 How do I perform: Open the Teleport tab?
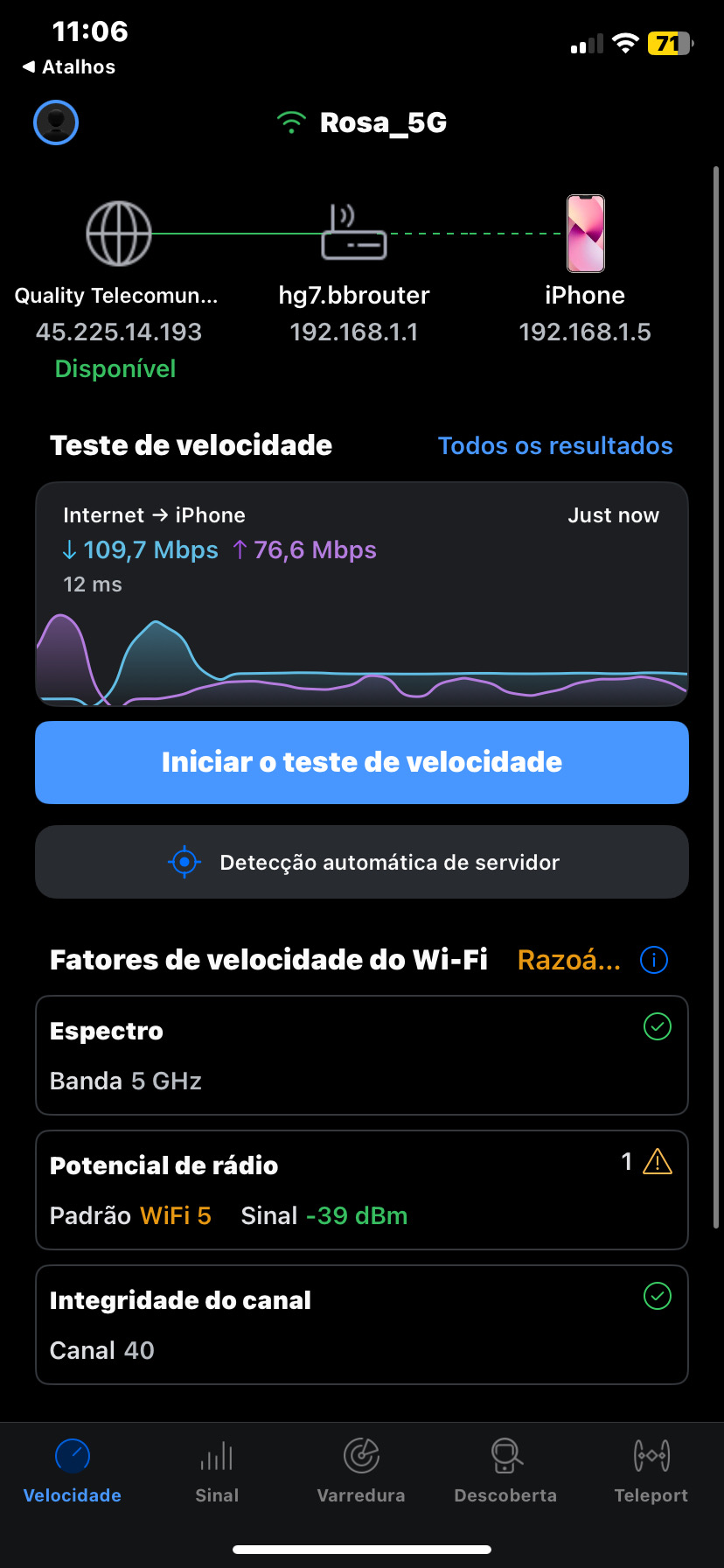[651, 1472]
